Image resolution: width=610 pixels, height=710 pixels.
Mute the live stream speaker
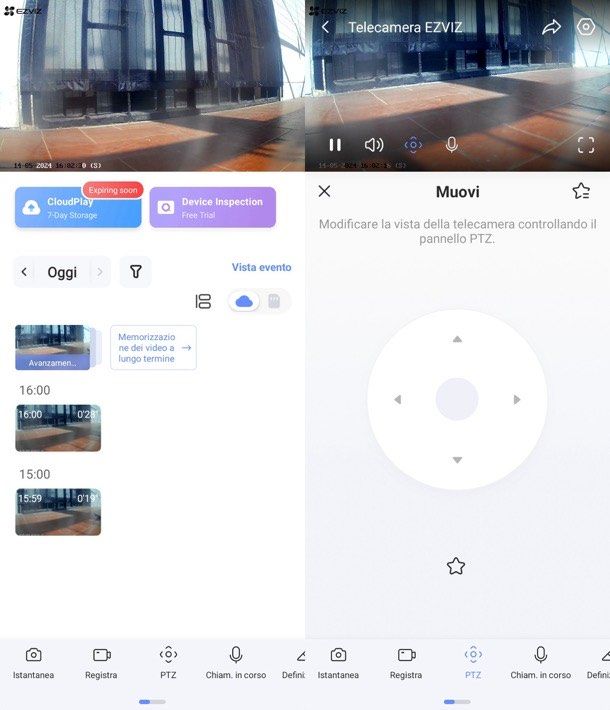tap(374, 145)
